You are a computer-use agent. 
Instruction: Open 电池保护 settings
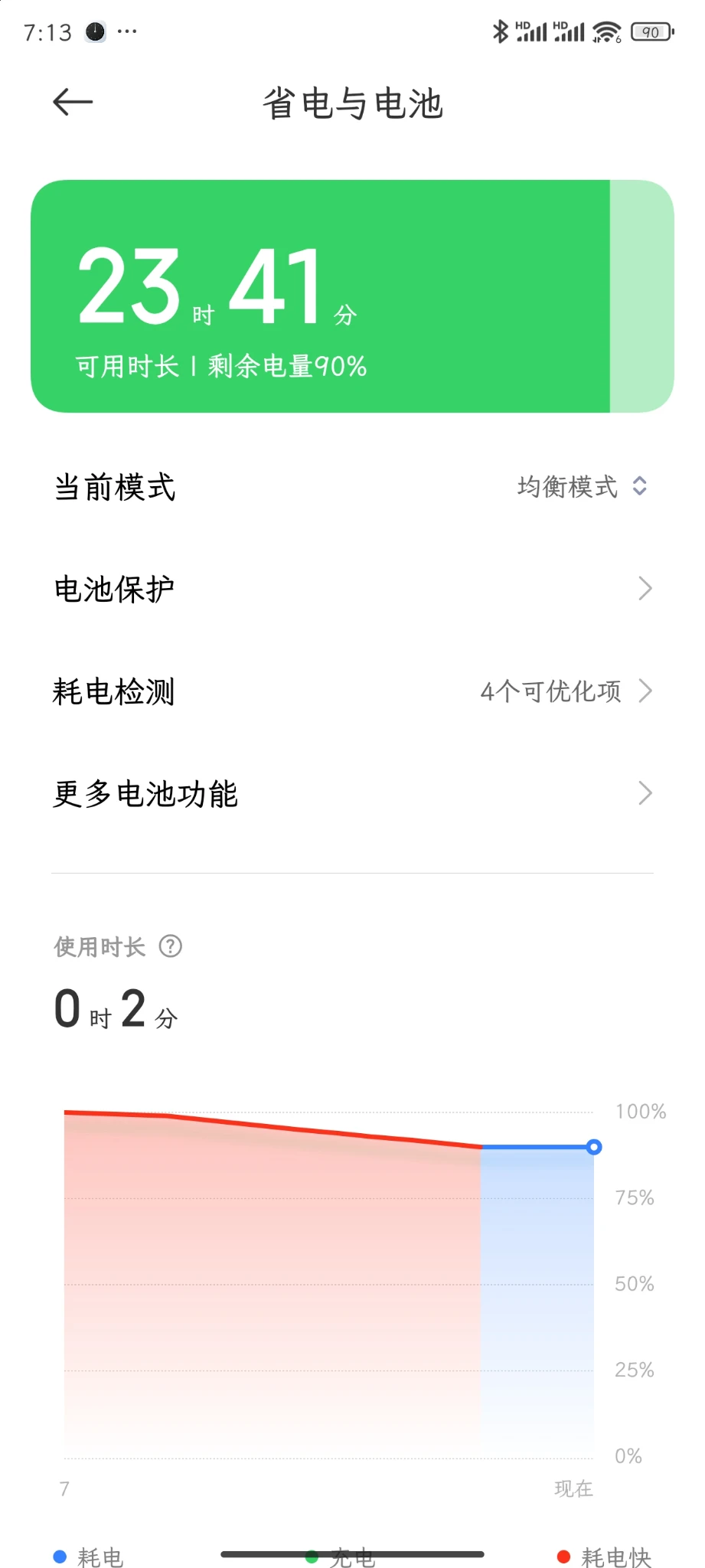click(x=352, y=589)
